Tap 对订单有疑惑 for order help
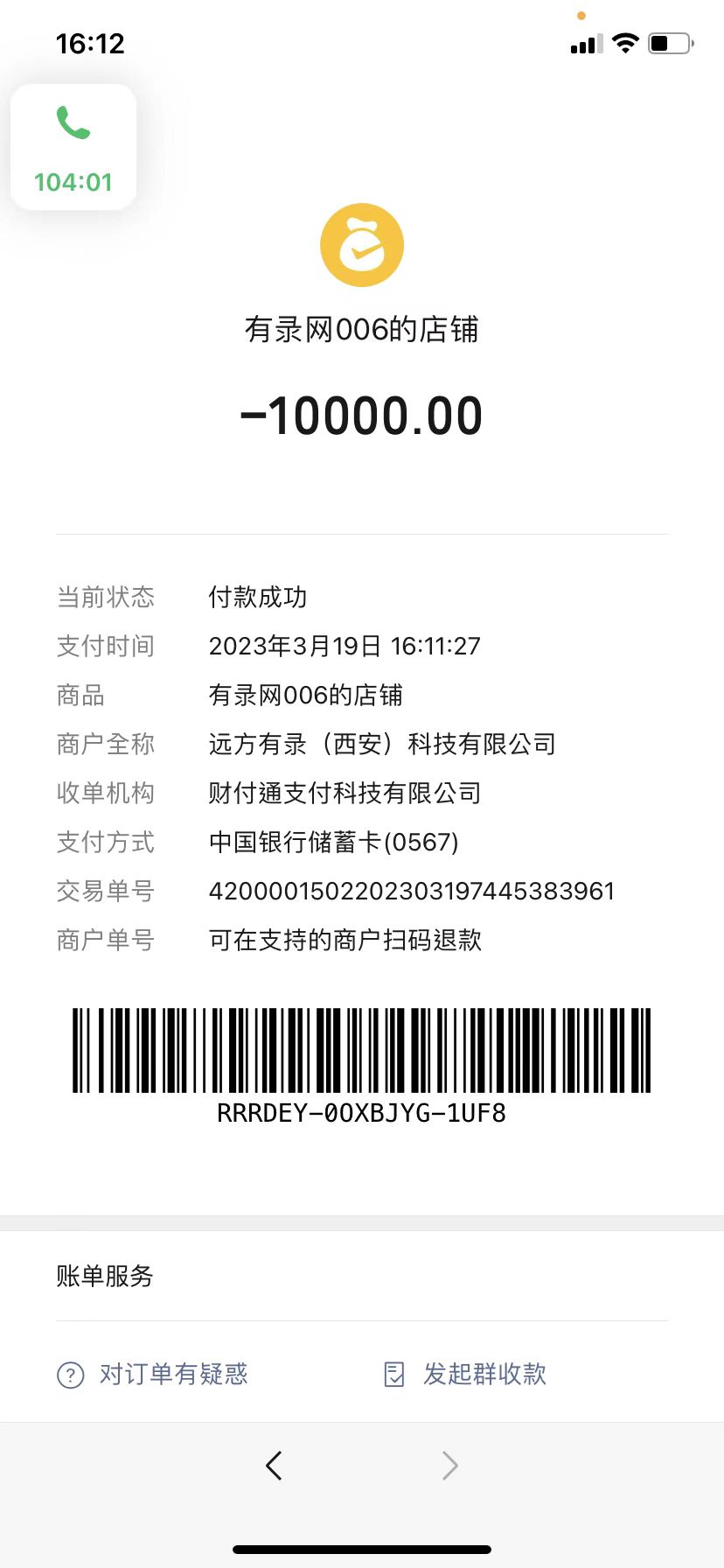724x1568 pixels. (x=153, y=1374)
